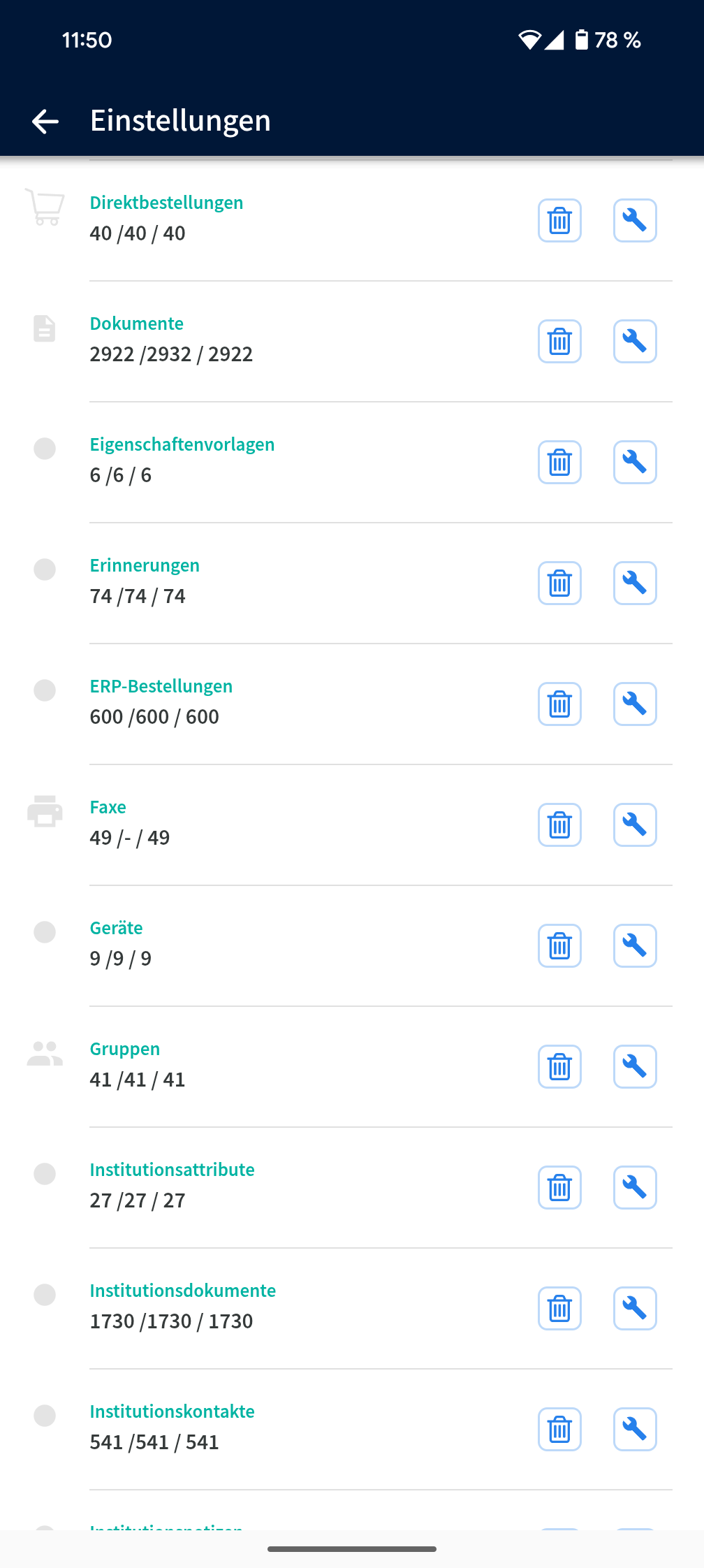Repair ERP-Bestellungen using the wrench

pos(635,704)
